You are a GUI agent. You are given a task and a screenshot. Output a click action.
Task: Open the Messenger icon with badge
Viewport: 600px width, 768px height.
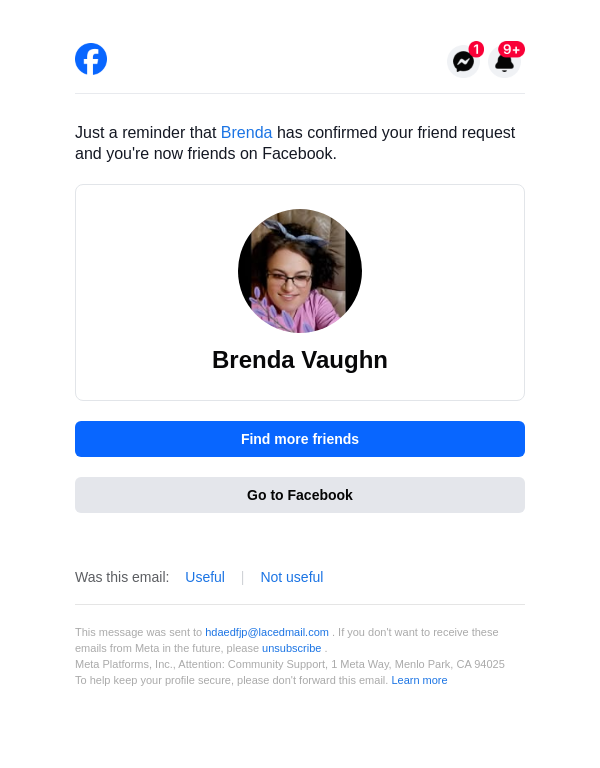[x=463, y=61]
